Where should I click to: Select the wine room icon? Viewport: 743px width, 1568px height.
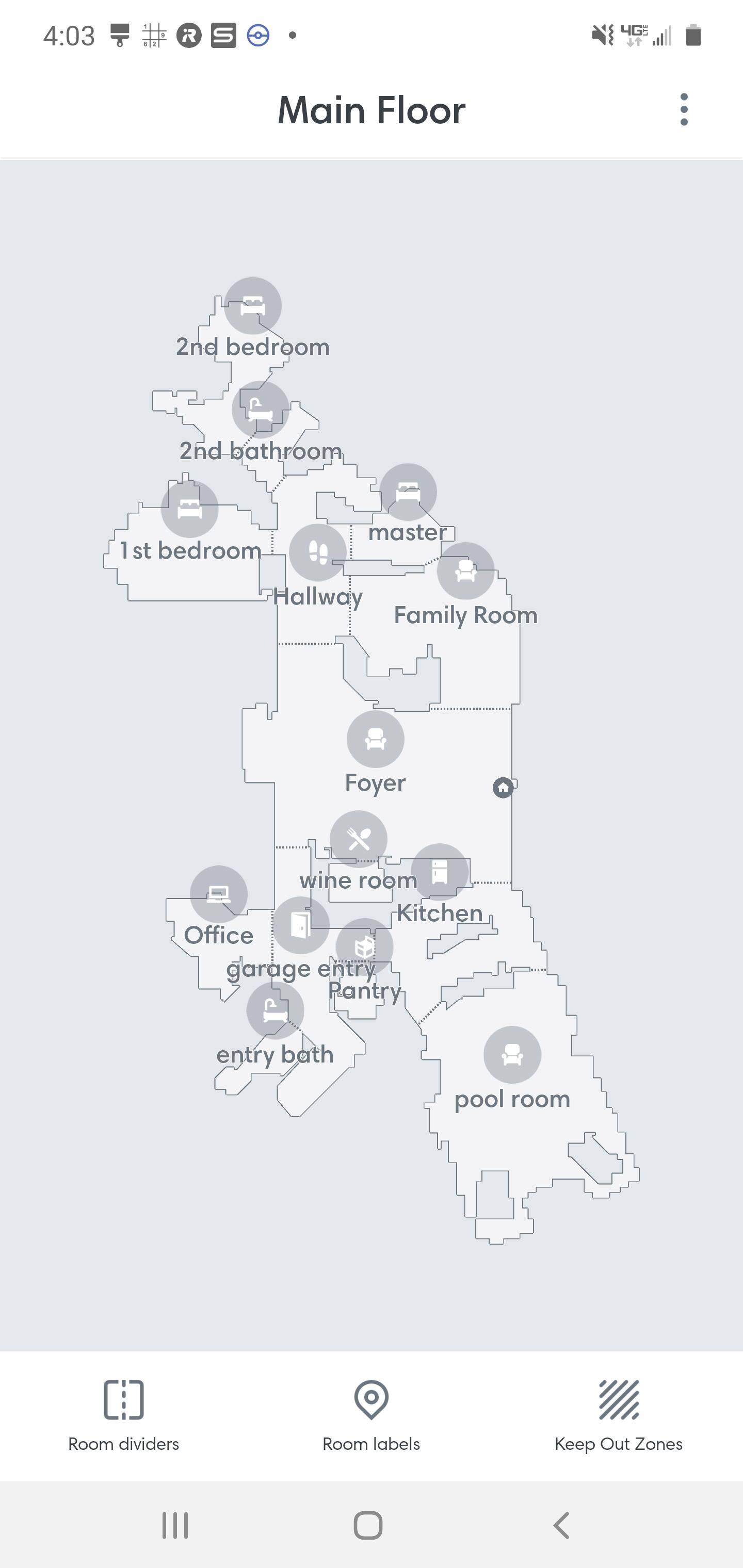(x=359, y=839)
